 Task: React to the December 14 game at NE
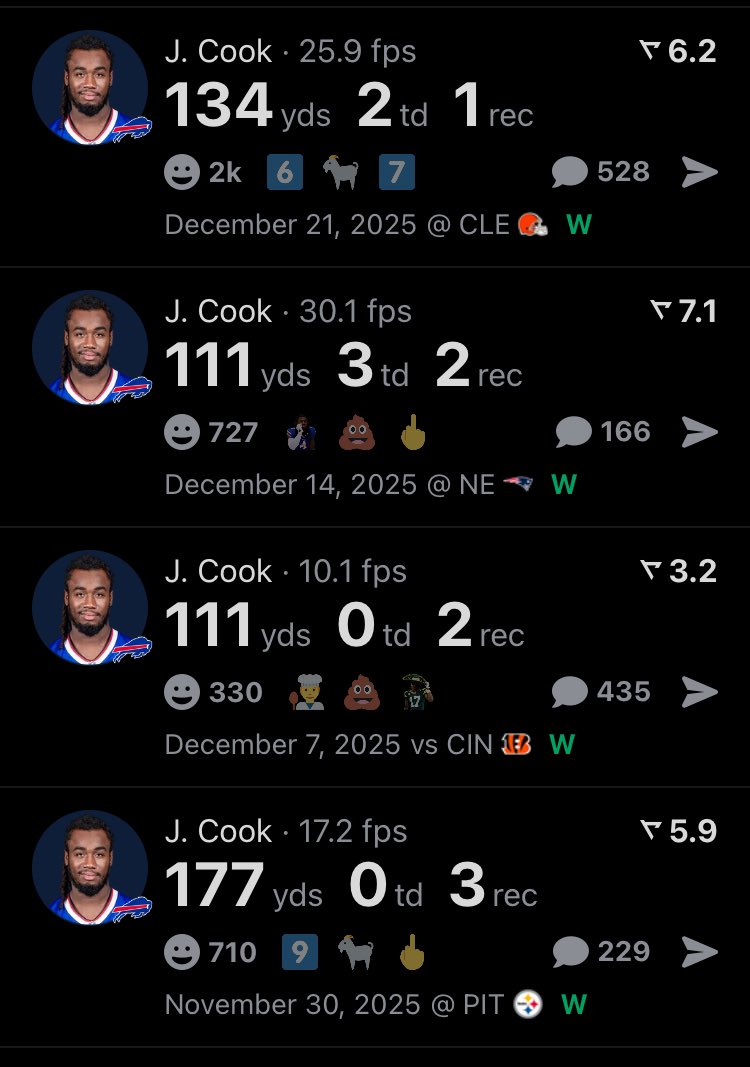pos(182,433)
